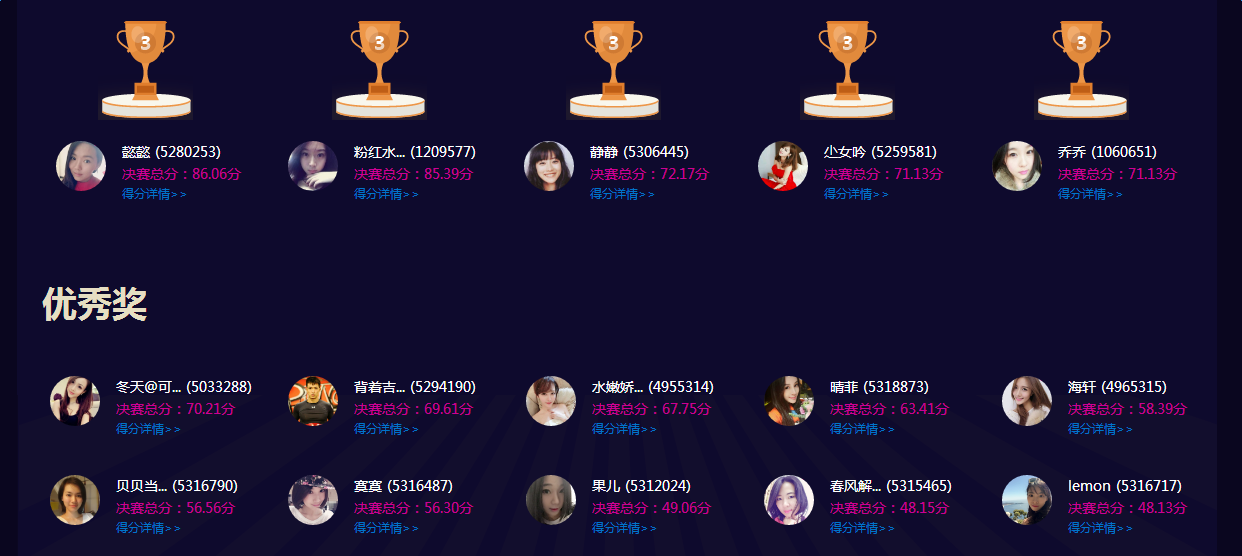This screenshot has height=556, width=1242.
Task: View score details of user 1209577
Action: coord(386,194)
